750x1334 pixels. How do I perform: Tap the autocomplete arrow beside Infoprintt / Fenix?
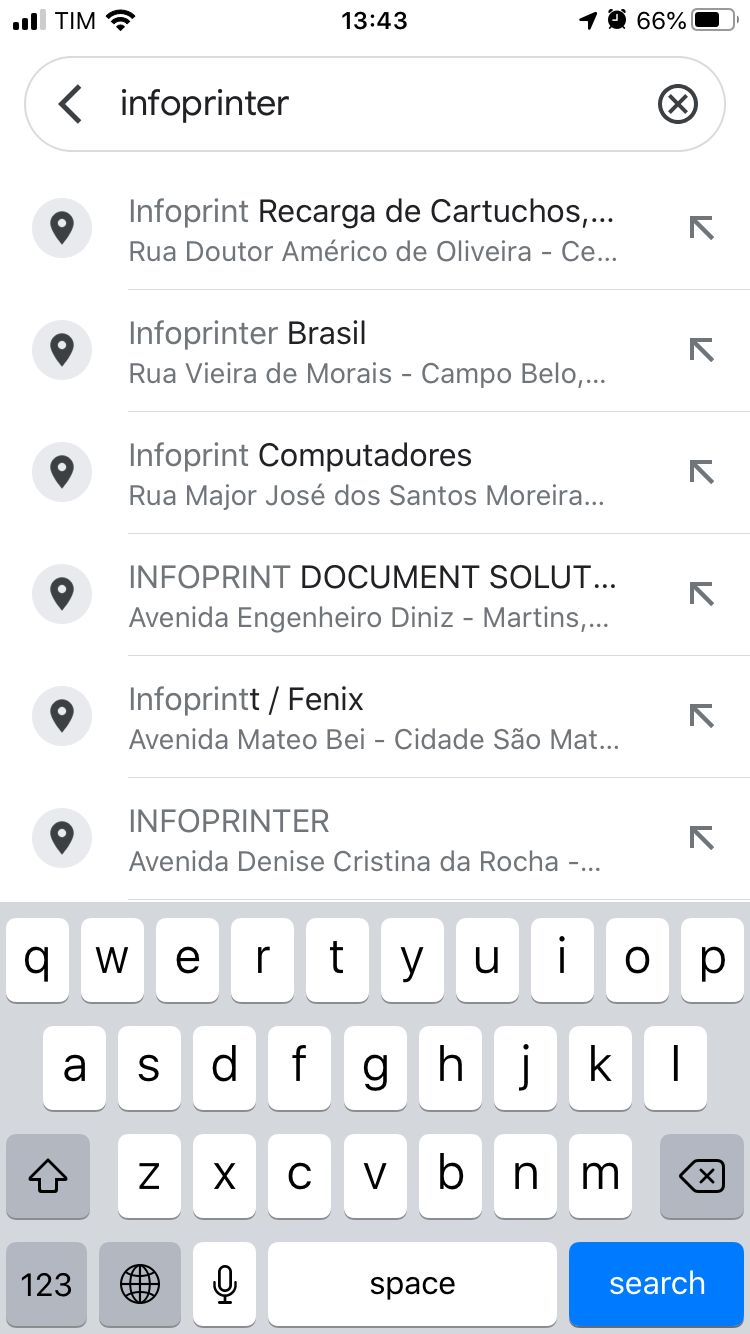coord(701,716)
